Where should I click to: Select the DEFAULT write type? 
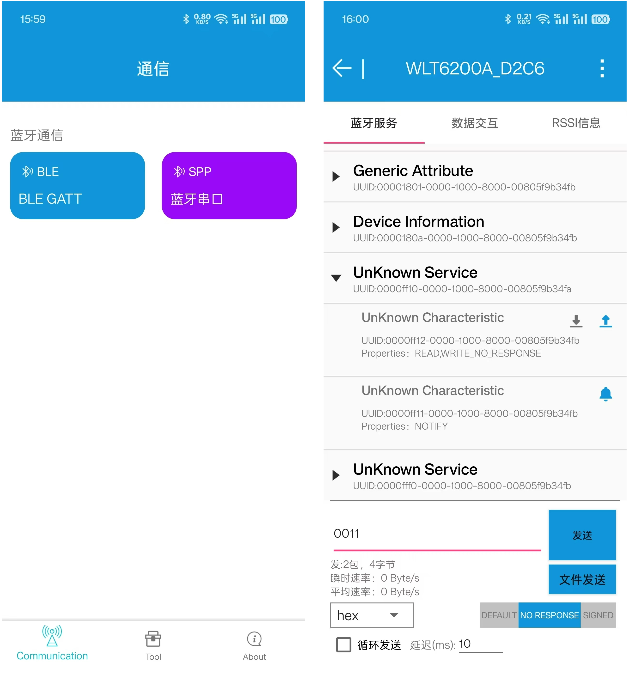[x=499, y=615]
